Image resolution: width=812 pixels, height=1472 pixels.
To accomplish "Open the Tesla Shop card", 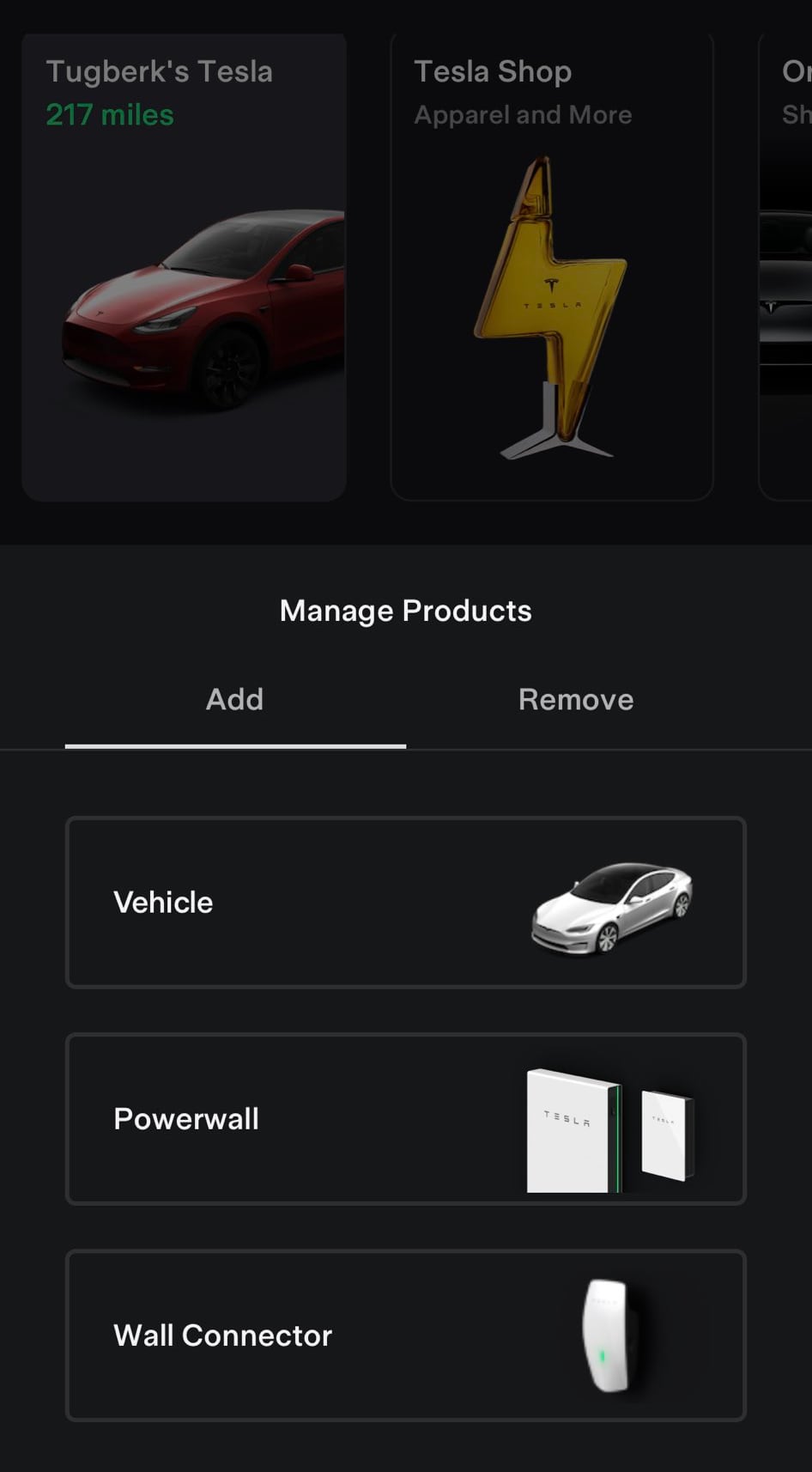I will click(x=552, y=267).
